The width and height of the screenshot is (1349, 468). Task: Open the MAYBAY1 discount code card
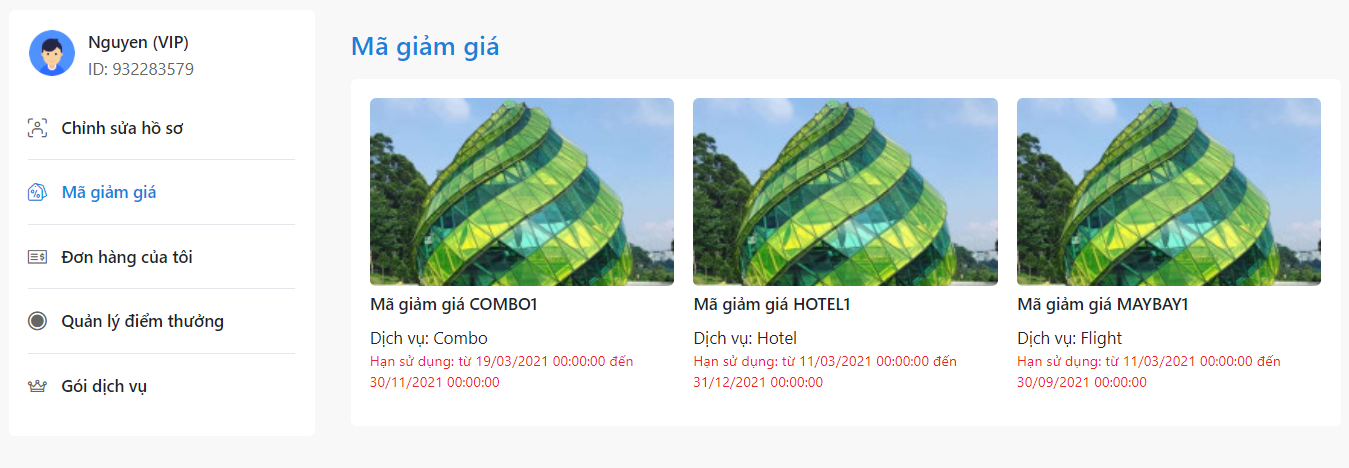[1168, 192]
